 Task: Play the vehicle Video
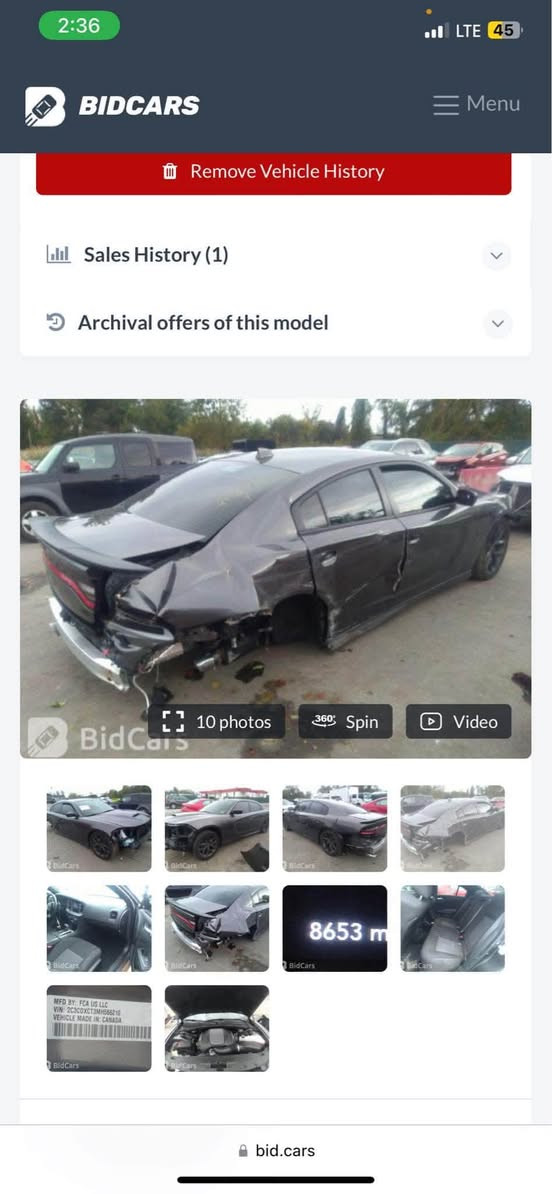tap(458, 722)
